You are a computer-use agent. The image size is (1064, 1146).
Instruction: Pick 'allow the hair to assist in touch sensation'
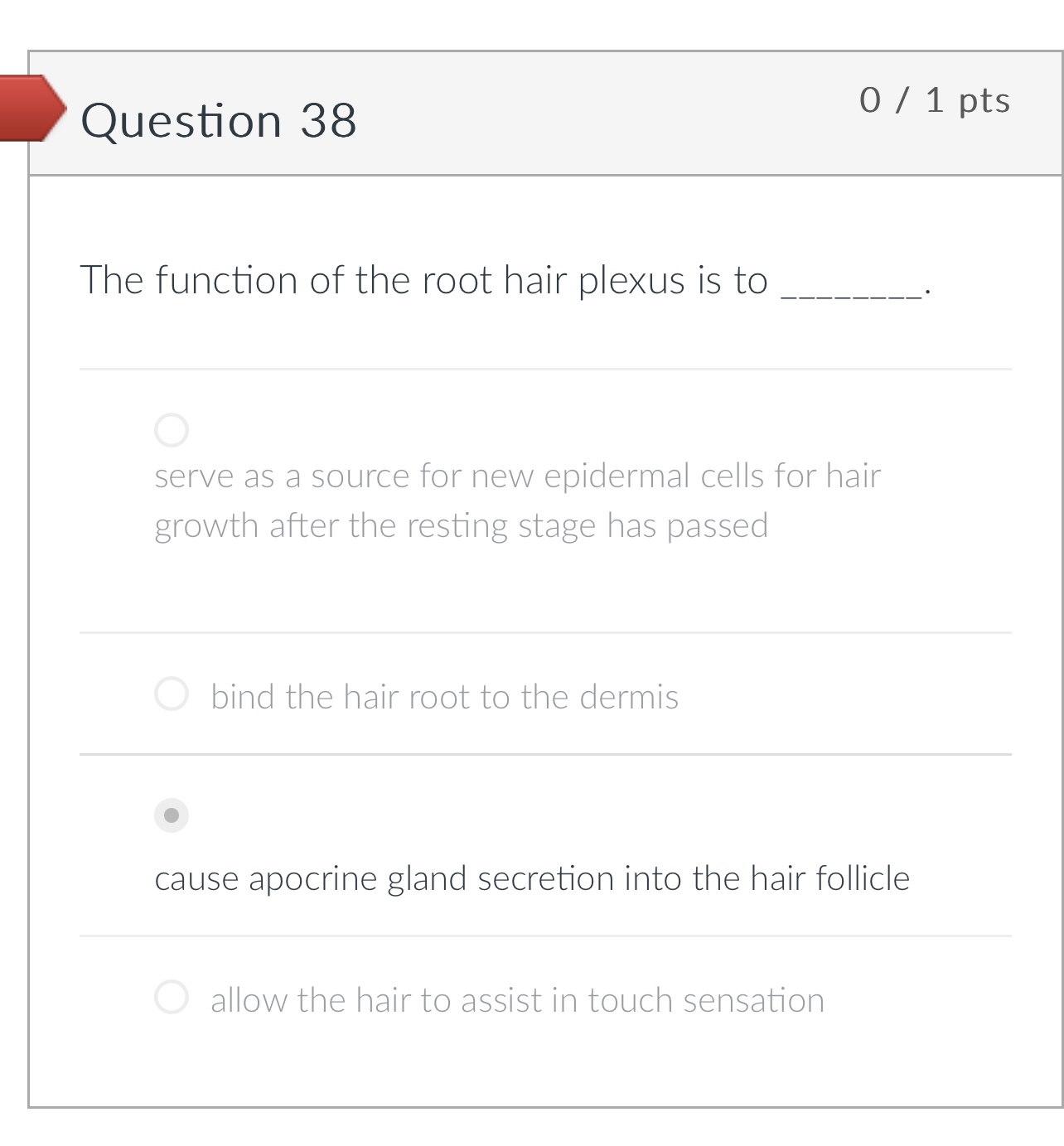point(172,997)
